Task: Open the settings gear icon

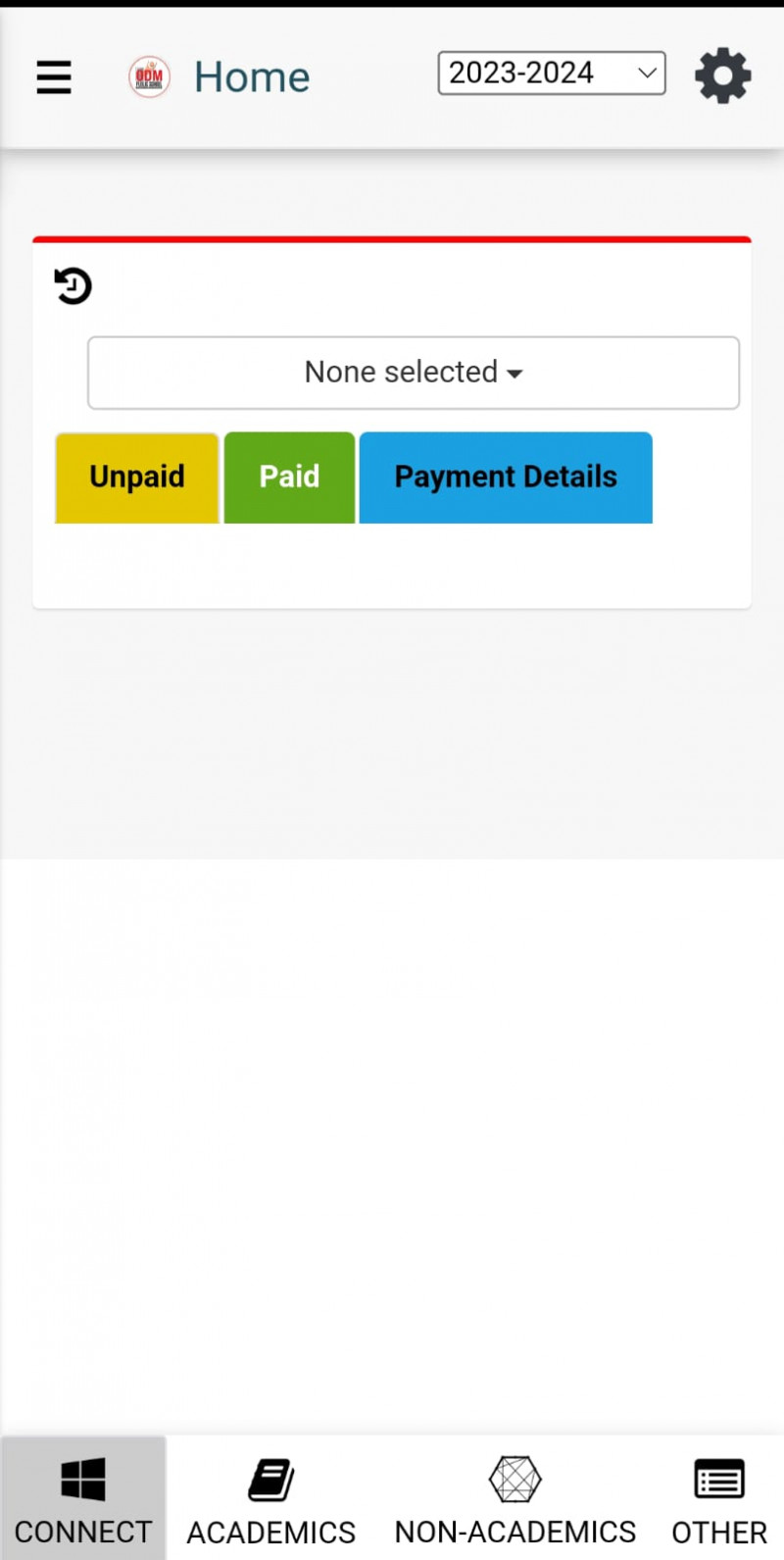Action: tap(722, 75)
